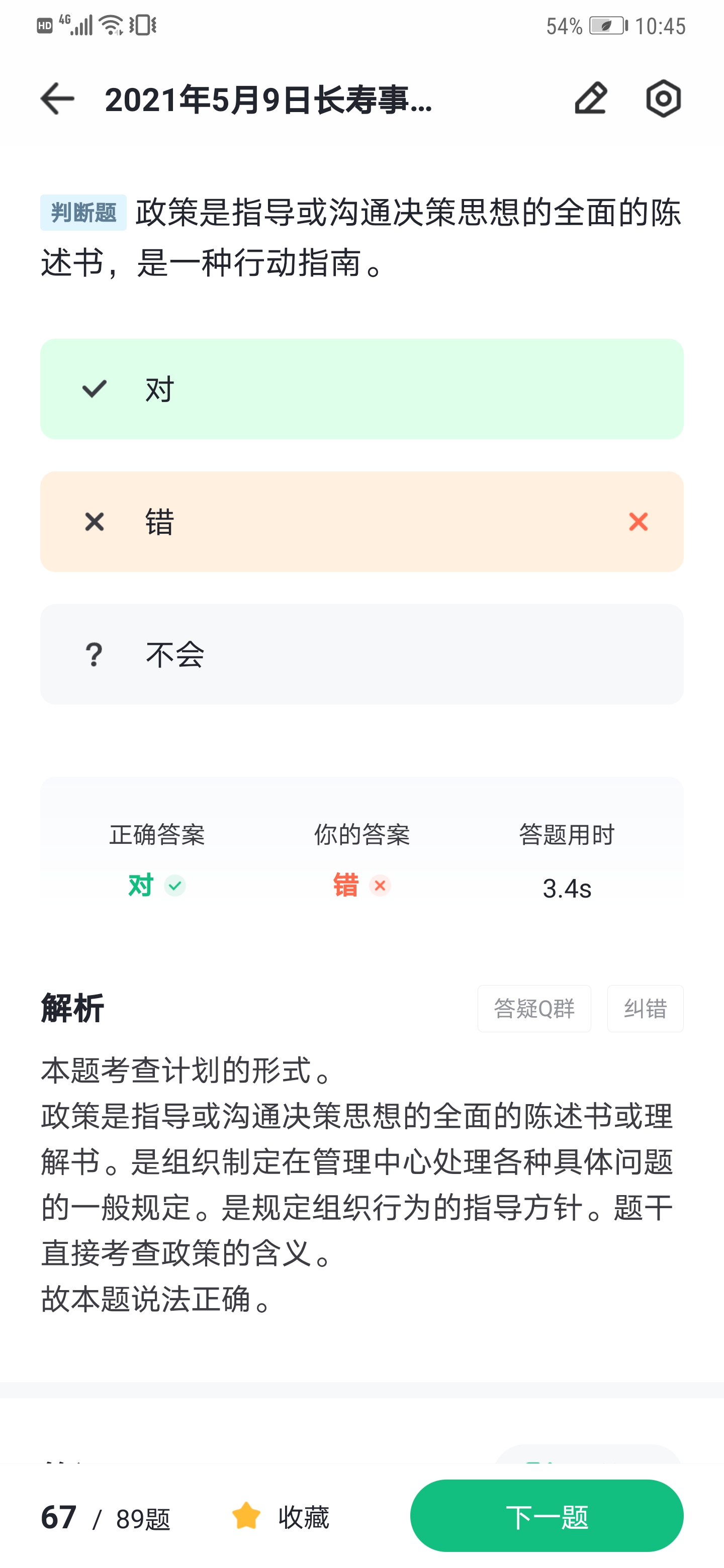Report an error via 纠错
The image size is (724, 1568).
point(645,1009)
